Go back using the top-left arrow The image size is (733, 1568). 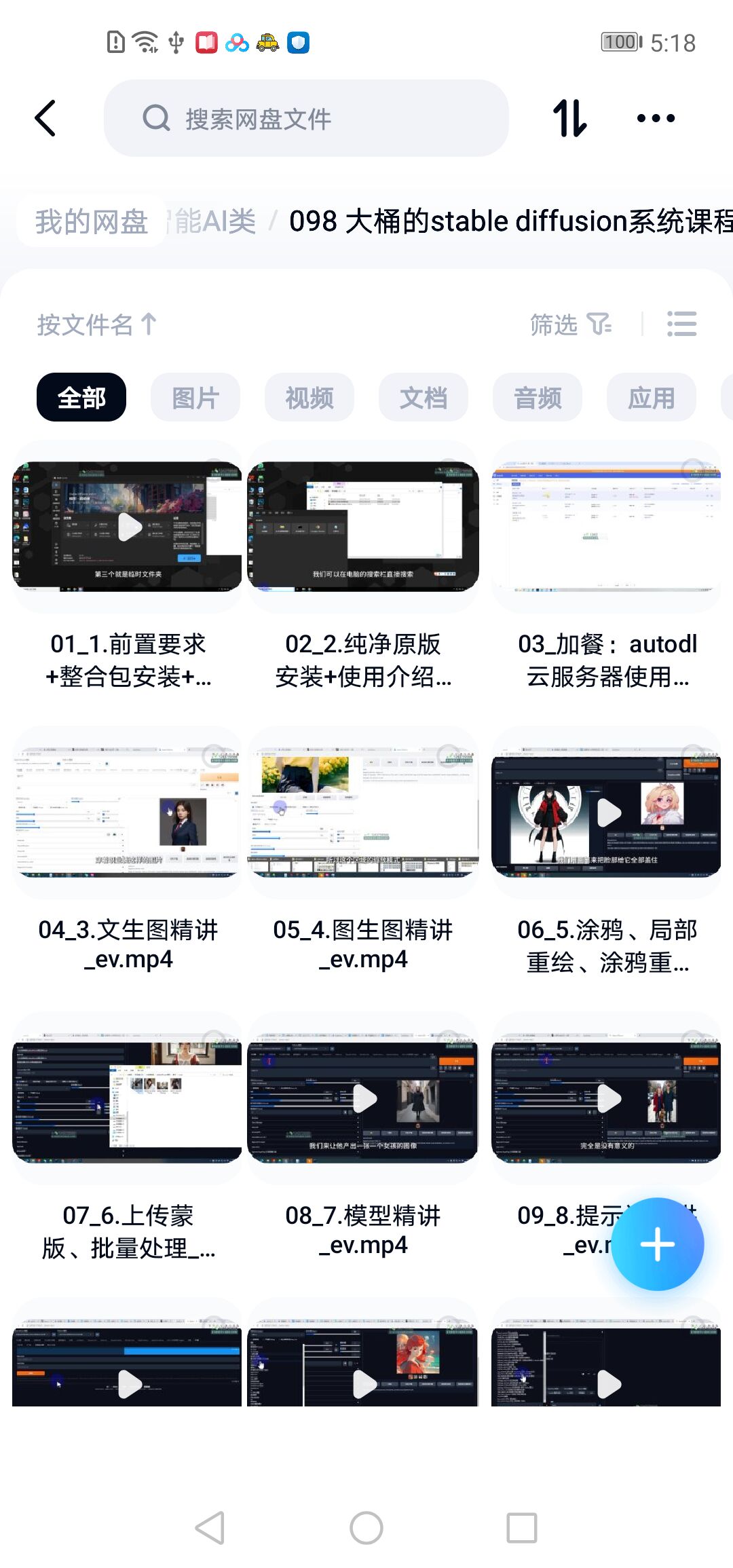tap(45, 118)
